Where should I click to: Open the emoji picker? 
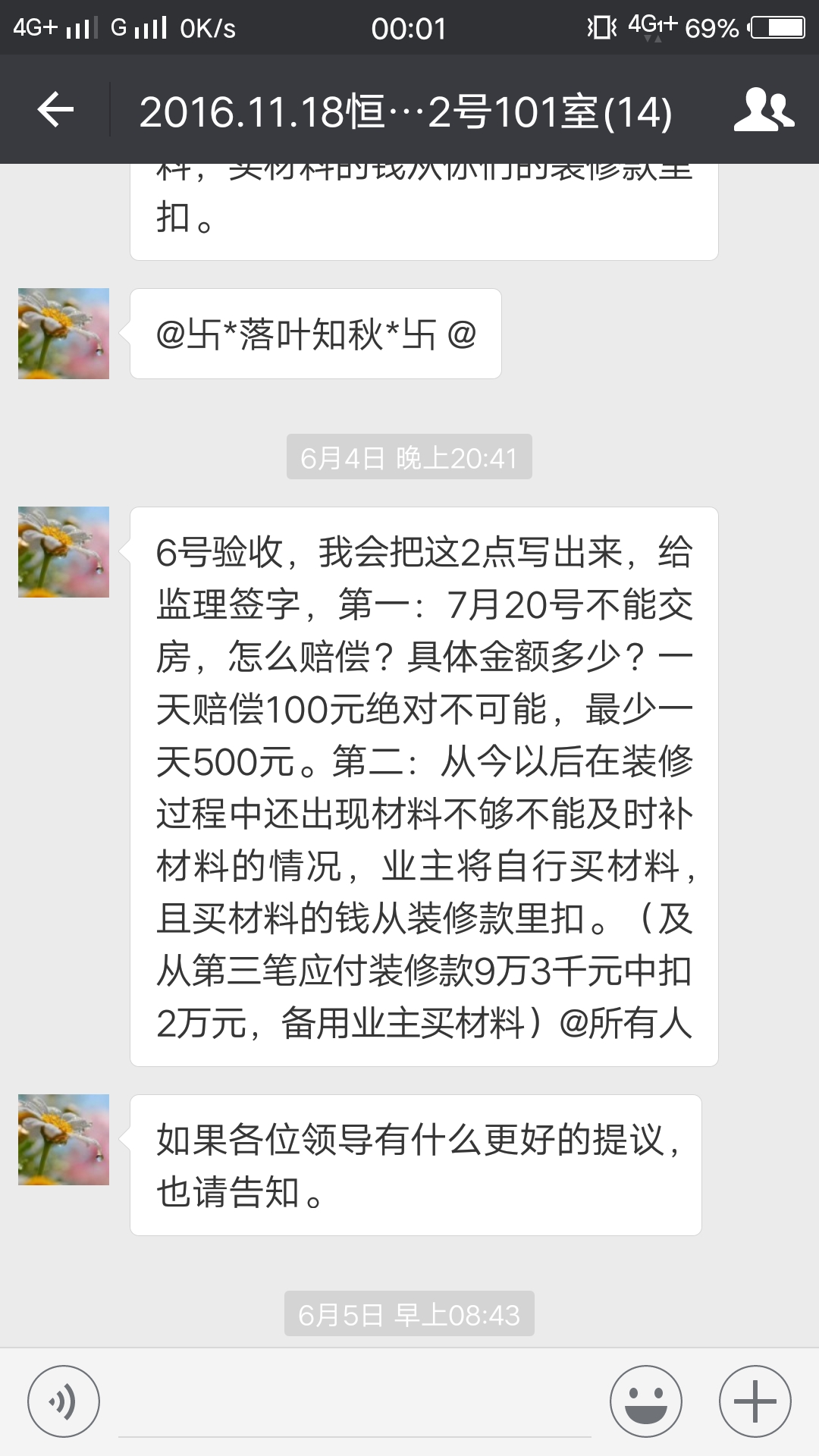pyautogui.click(x=646, y=1401)
